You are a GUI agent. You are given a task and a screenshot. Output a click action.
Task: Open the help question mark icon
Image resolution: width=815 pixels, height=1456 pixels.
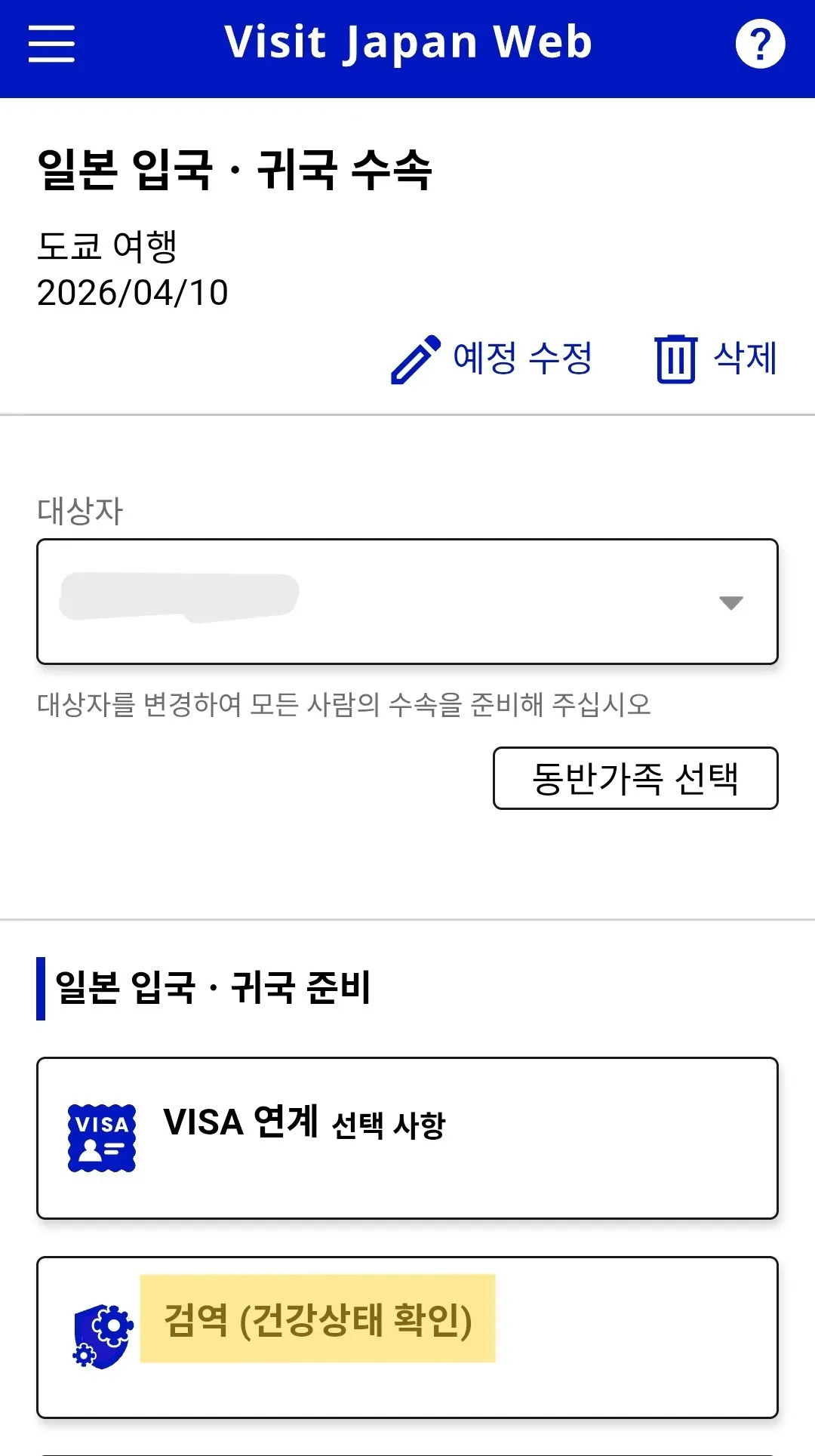(760, 44)
